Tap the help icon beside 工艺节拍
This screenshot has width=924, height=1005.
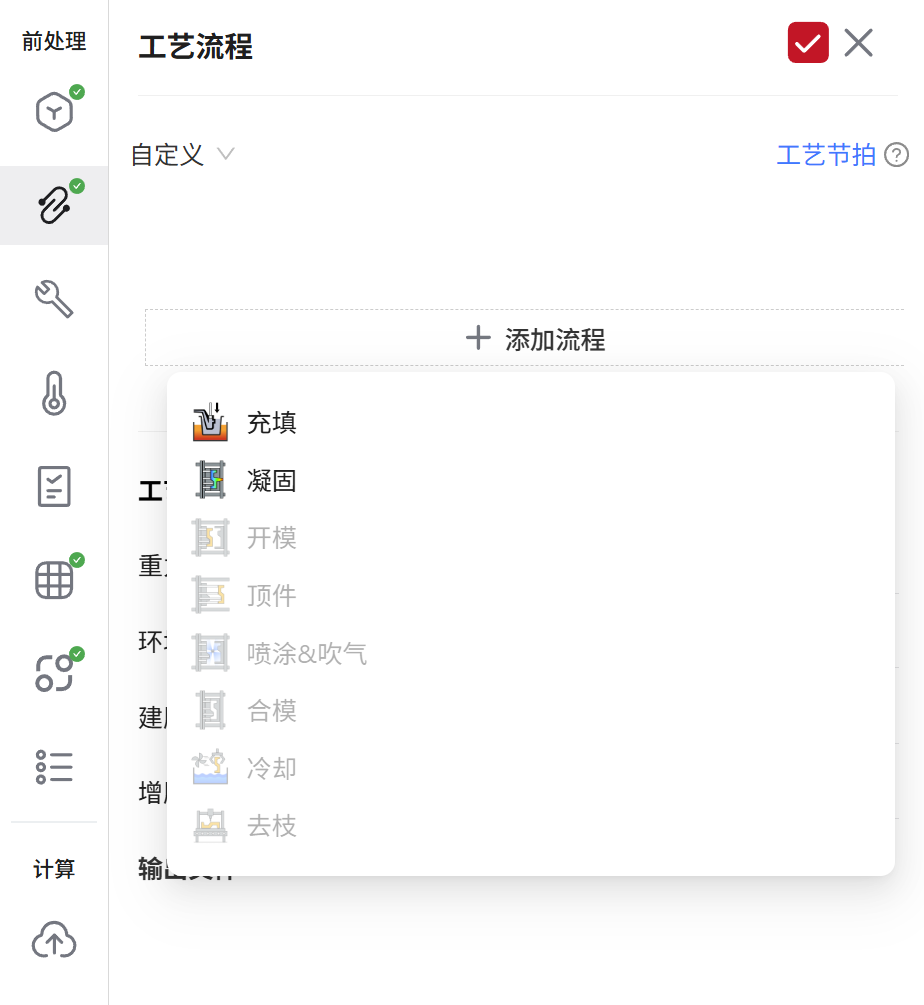click(x=896, y=155)
